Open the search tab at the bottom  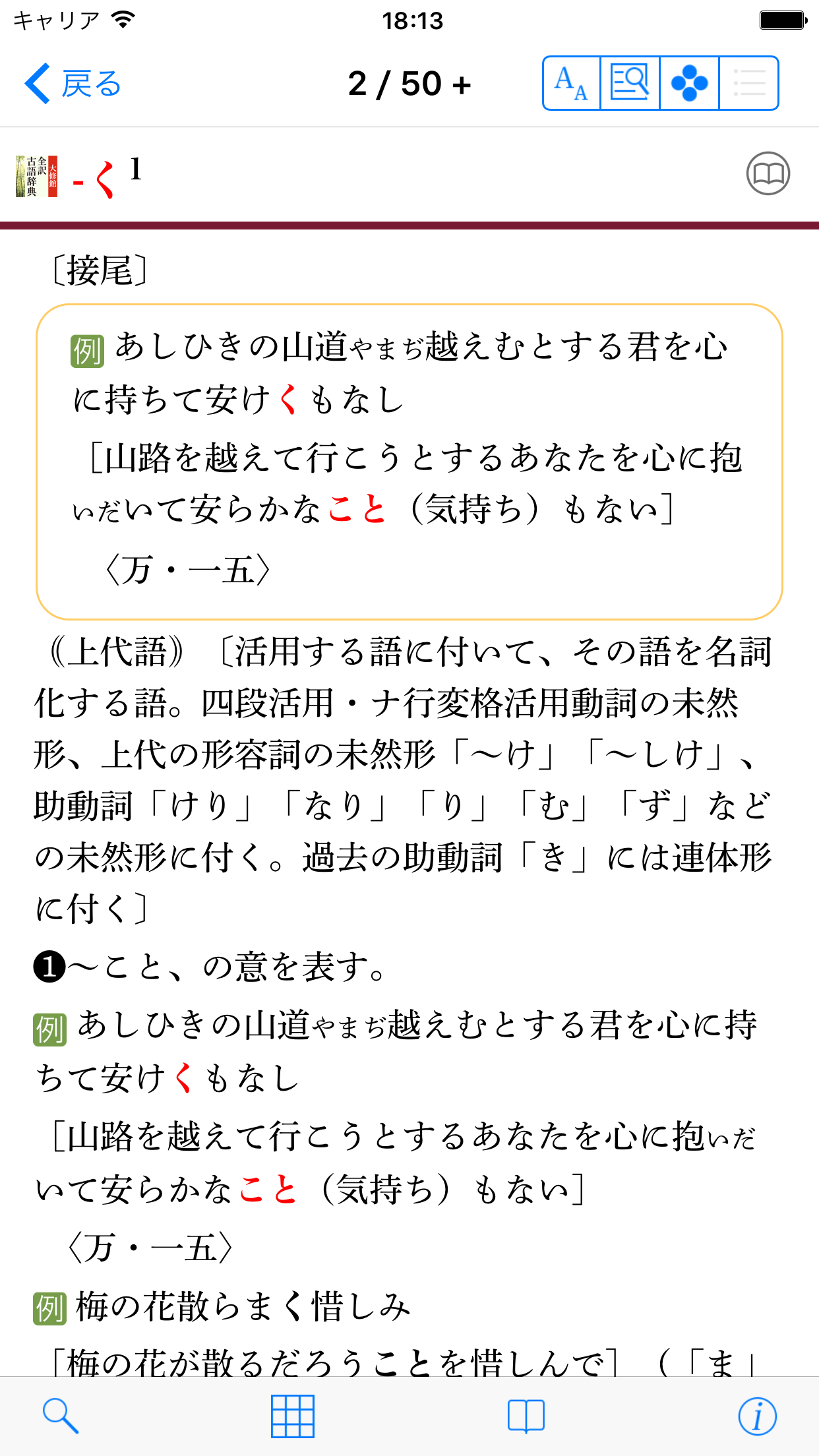click(x=61, y=1416)
